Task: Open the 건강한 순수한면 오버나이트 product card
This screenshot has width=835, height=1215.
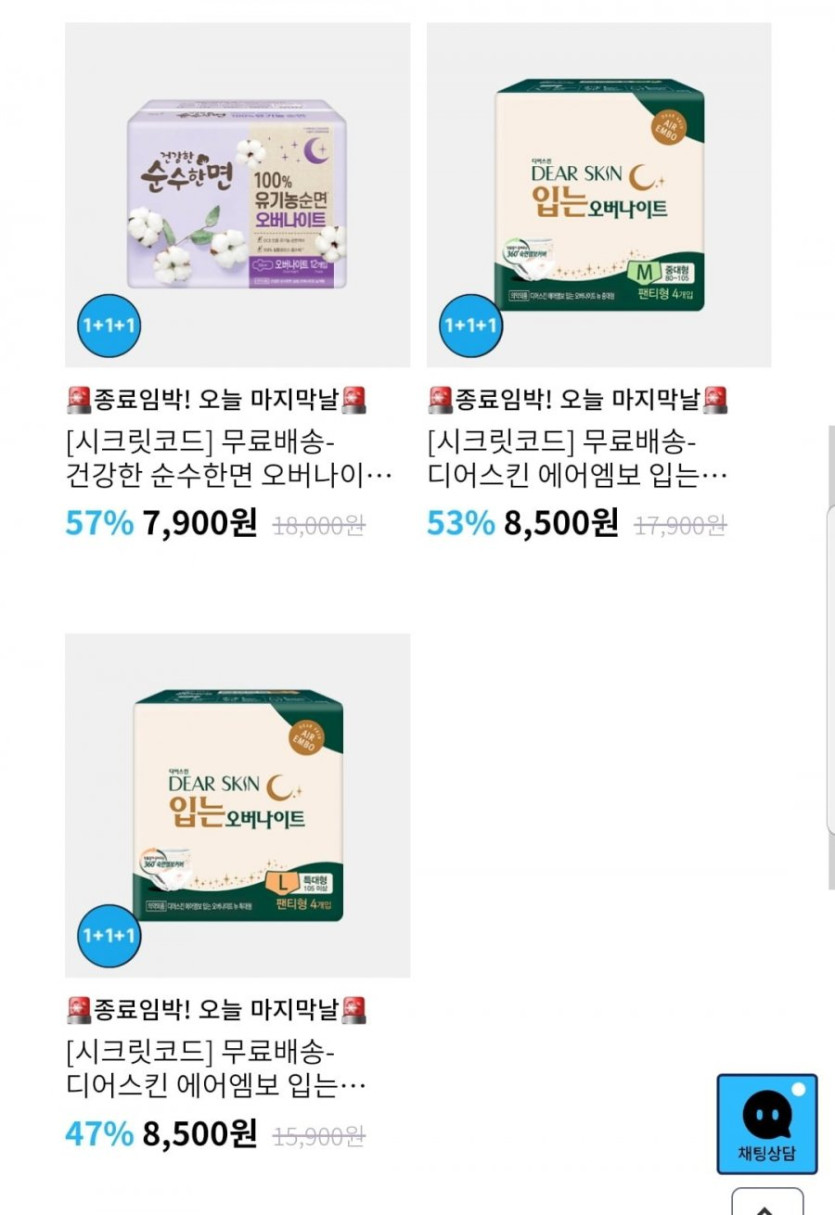Action: 237,195
